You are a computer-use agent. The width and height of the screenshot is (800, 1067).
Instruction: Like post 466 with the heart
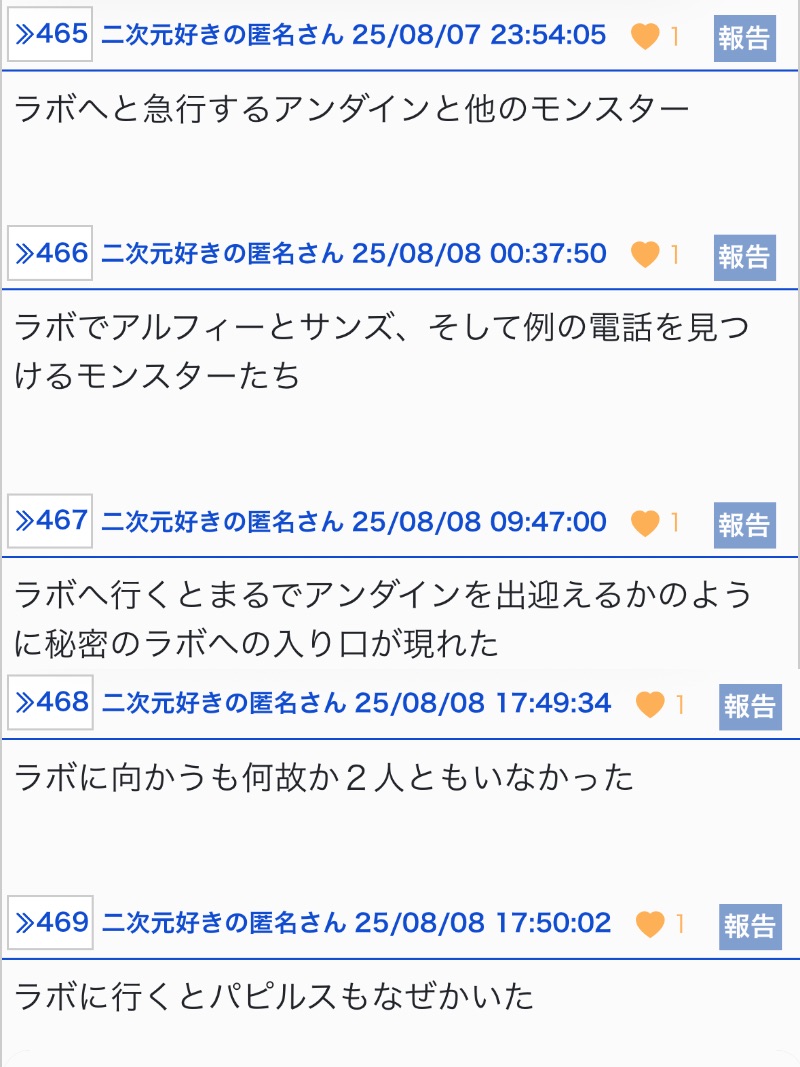(646, 255)
